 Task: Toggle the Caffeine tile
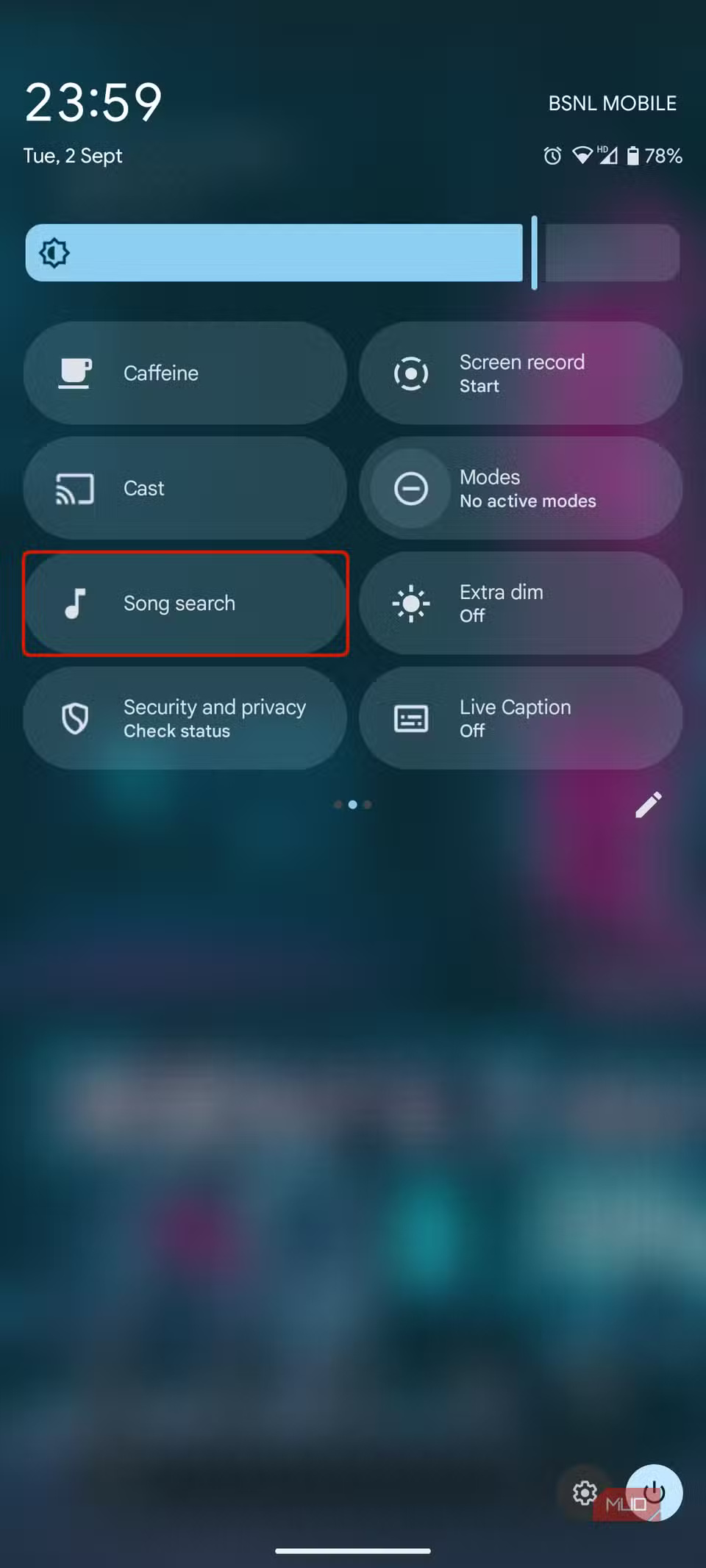pos(184,373)
